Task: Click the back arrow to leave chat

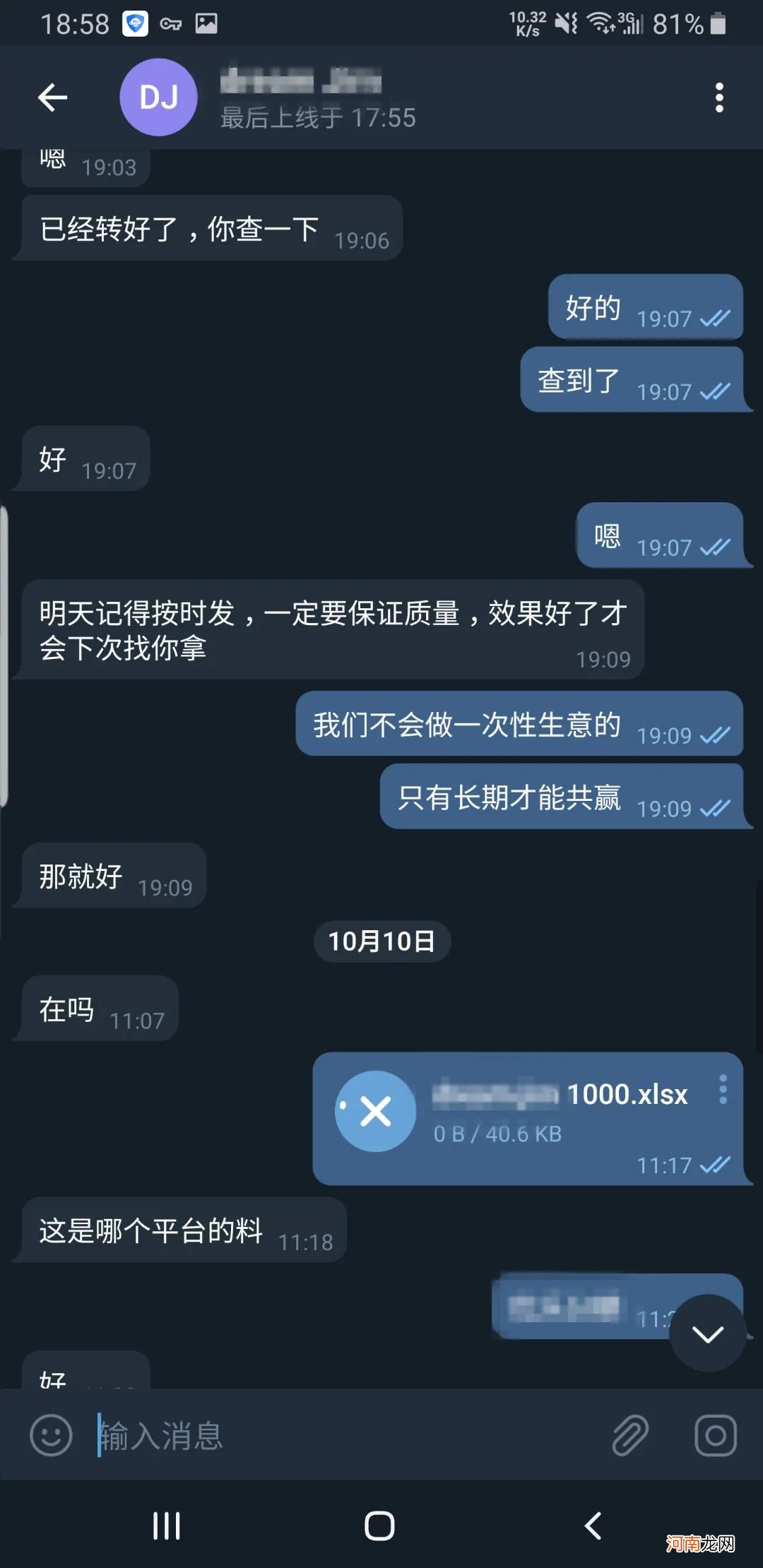Action: pos(52,97)
